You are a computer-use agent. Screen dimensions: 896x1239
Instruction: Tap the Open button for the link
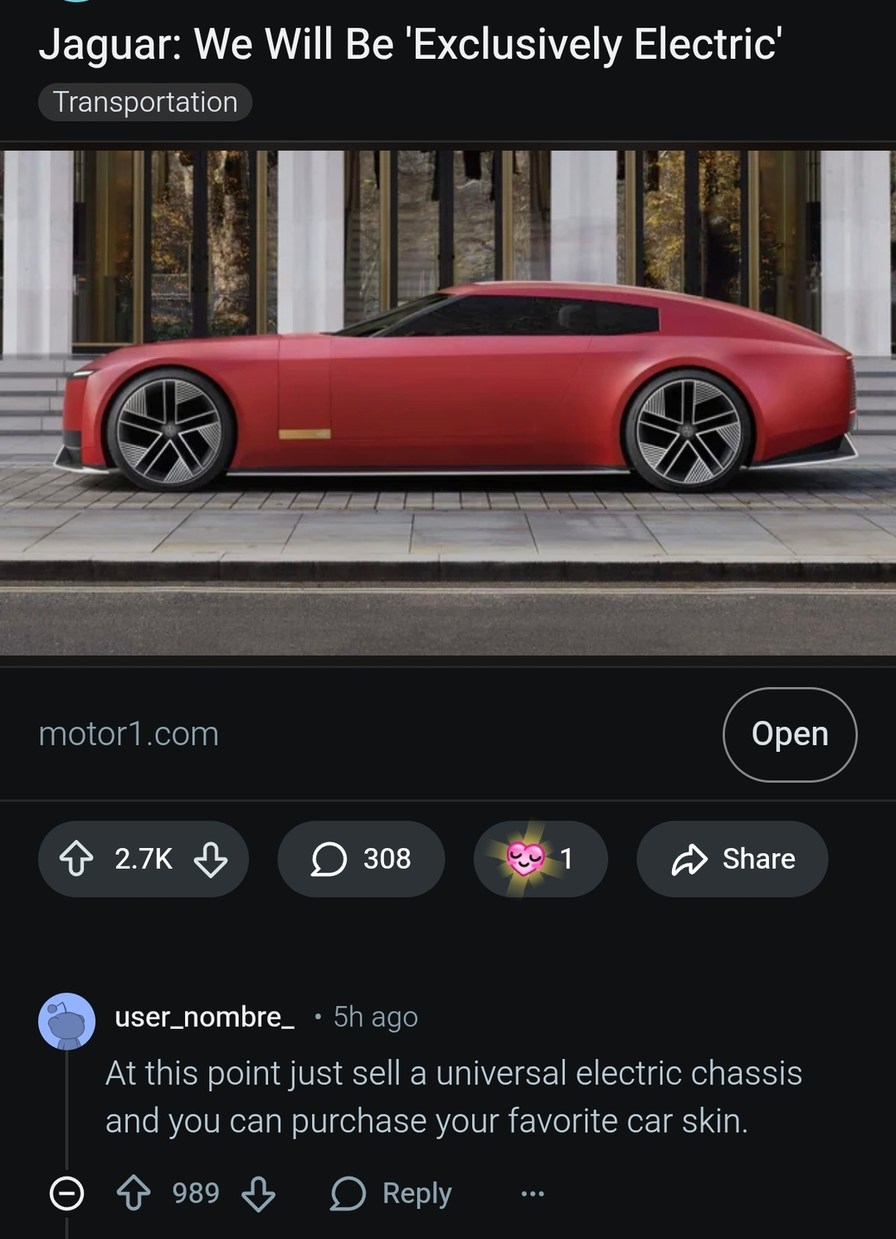[789, 733]
